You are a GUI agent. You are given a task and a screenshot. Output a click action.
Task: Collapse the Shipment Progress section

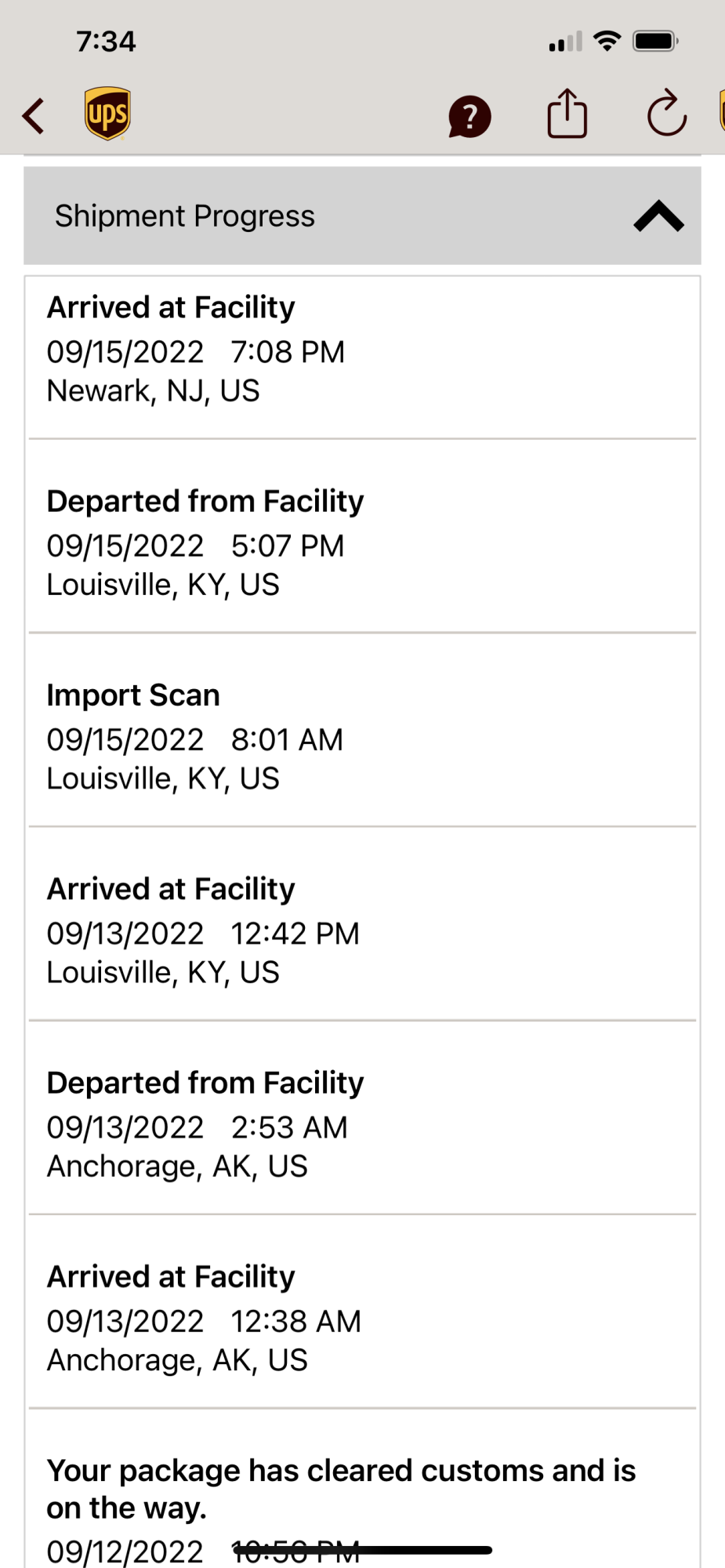click(658, 216)
